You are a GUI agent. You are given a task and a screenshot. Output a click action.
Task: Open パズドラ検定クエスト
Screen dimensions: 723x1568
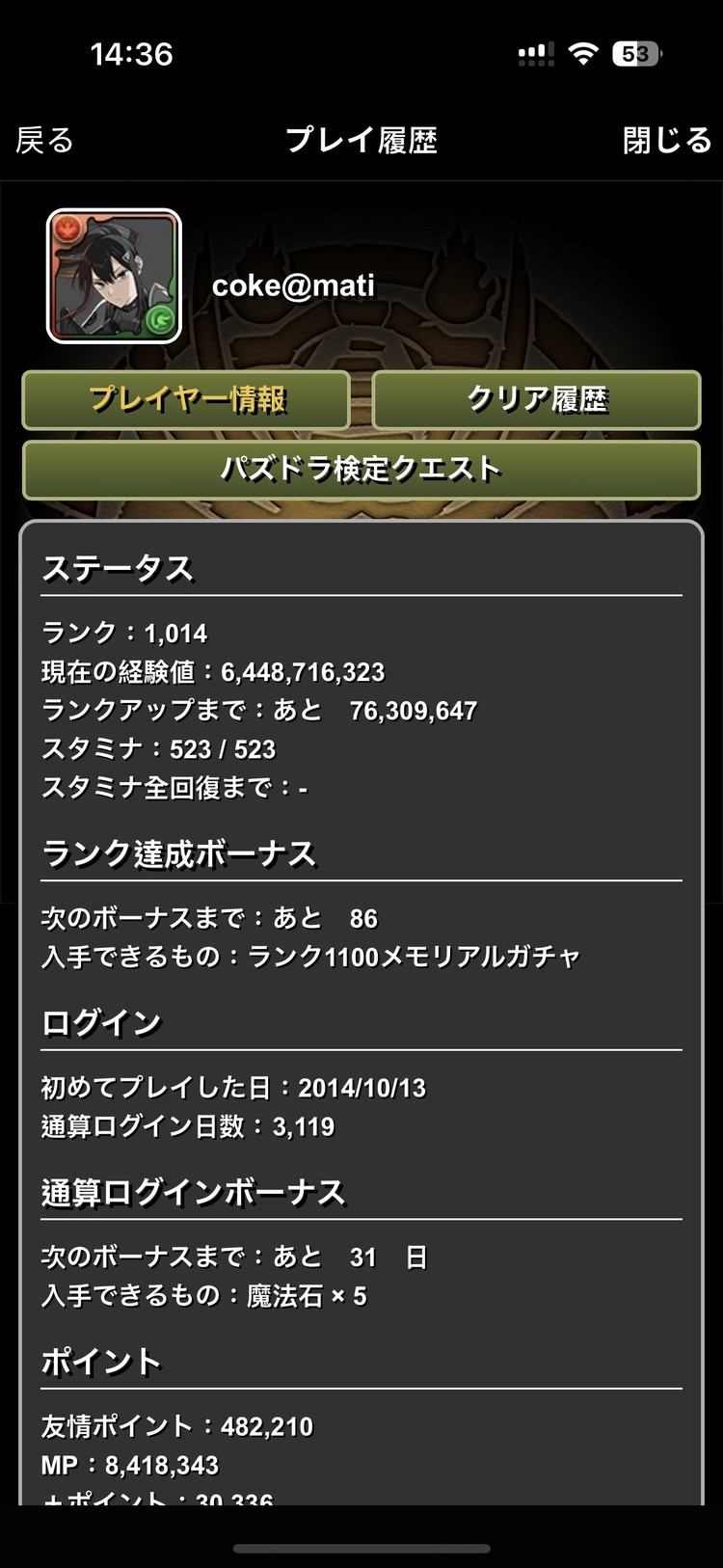click(361, 470)
